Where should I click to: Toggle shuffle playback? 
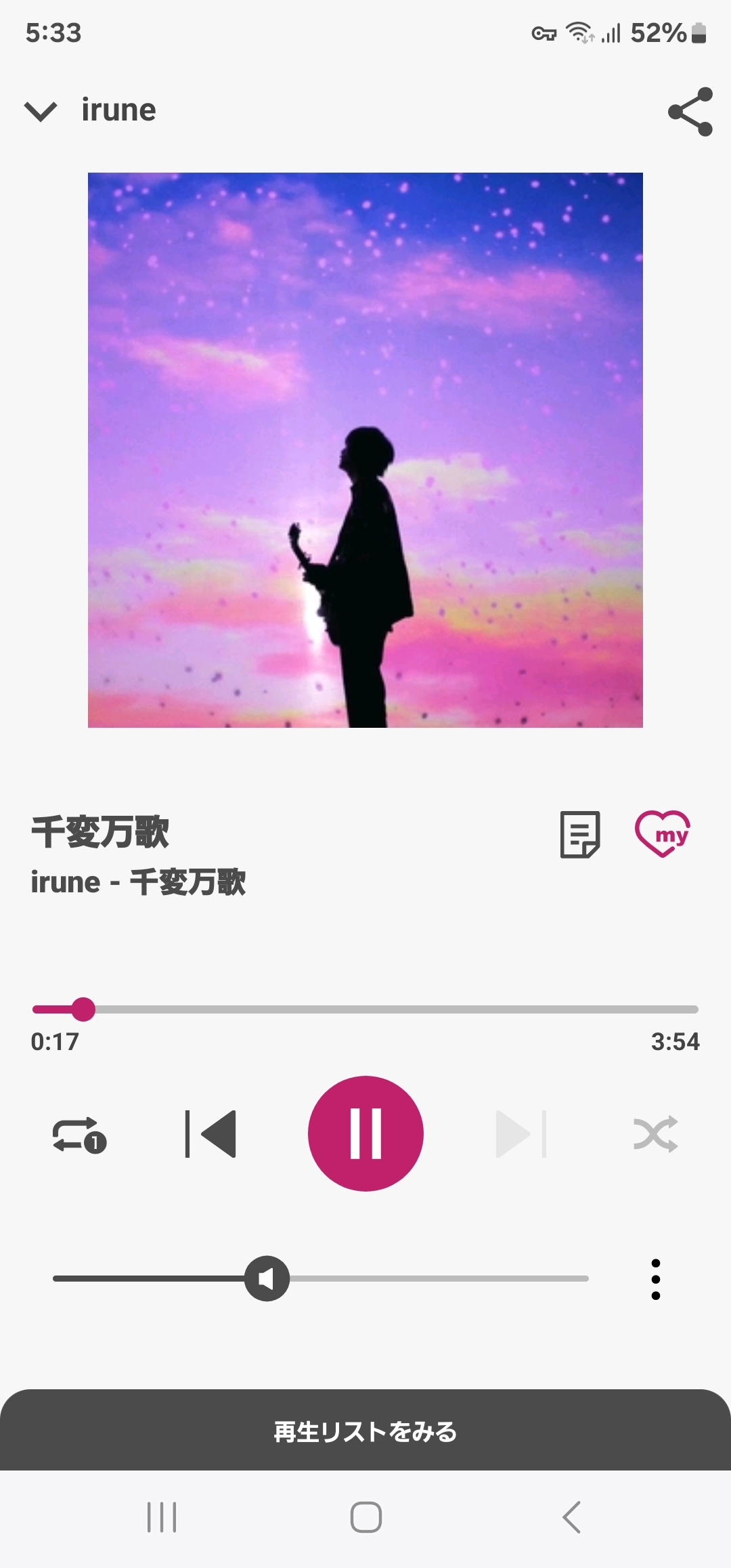pyautogui.click(x=655, y=1134)
